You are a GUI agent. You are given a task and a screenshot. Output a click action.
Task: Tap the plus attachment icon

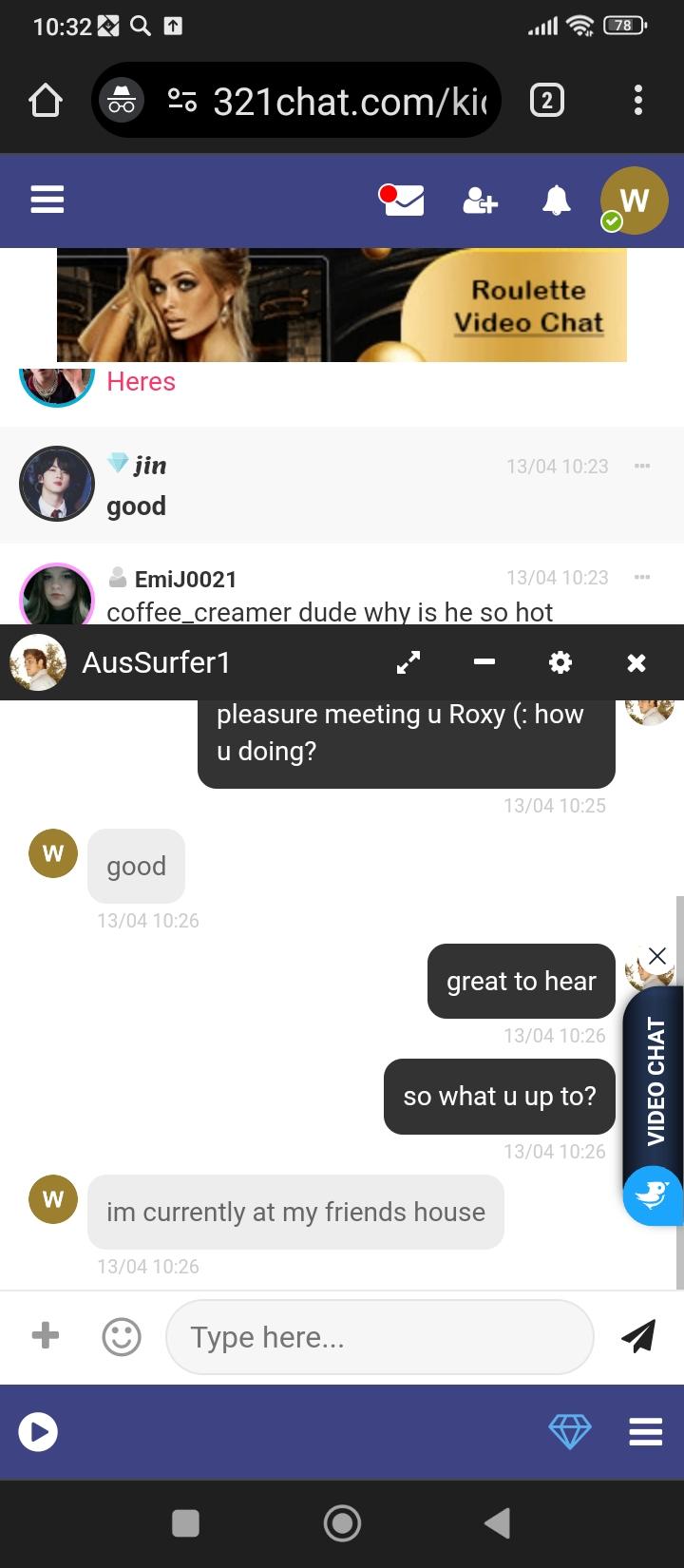click(x=46, y=1336)
